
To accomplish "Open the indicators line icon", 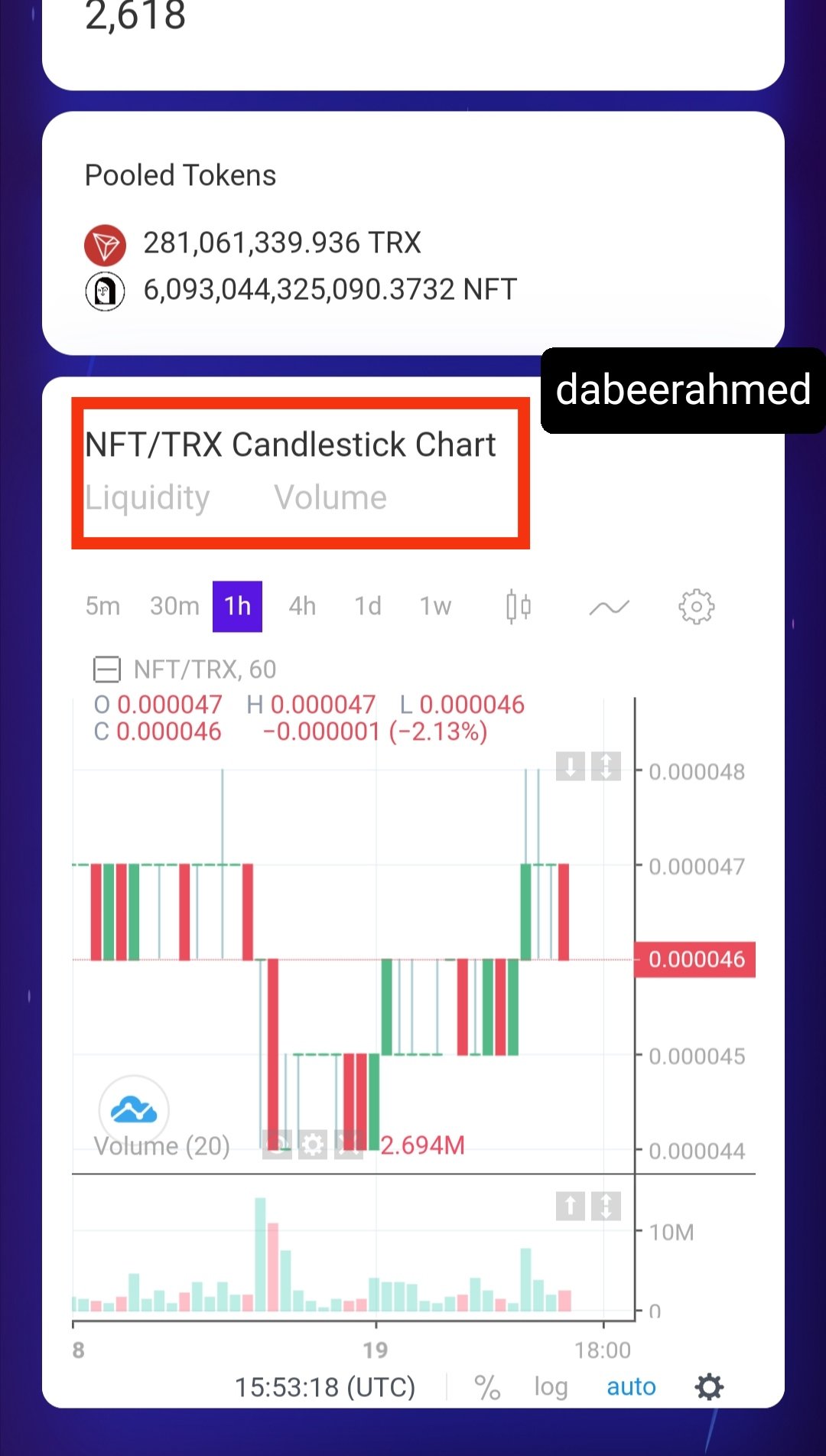I will pyautogui.click(x=609, y=607).
